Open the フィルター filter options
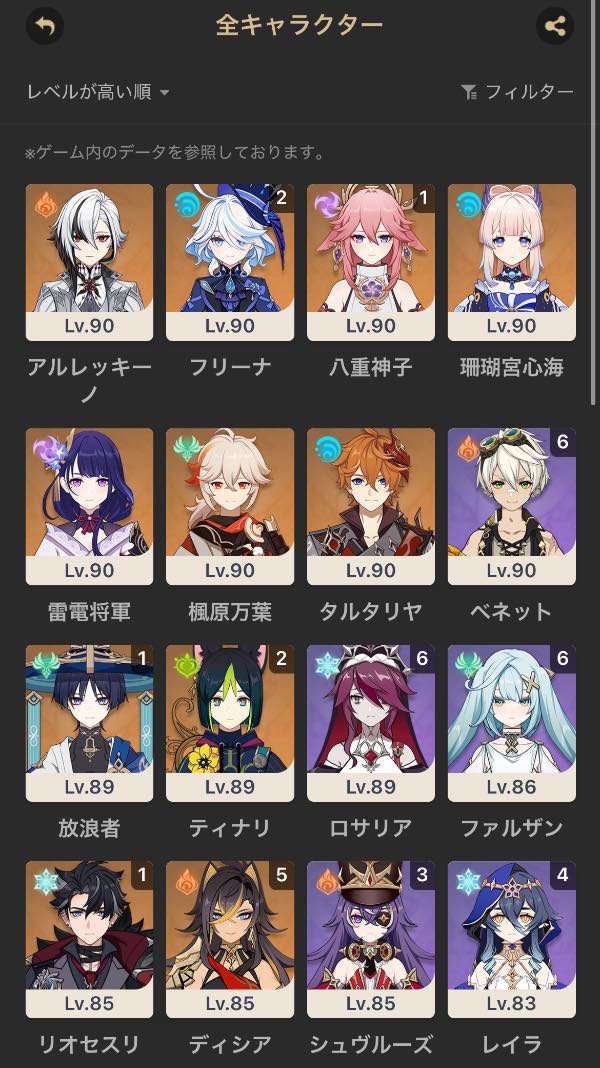 (x=517, y=92)
